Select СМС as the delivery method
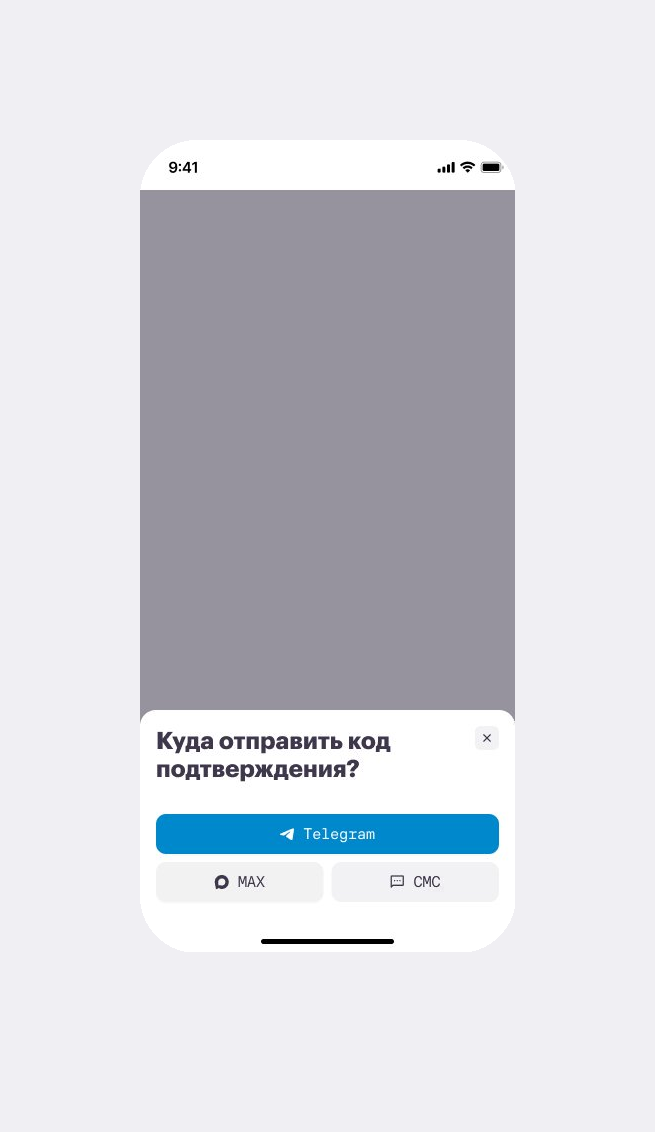655x1132 pixels. [x=415, y=881]
